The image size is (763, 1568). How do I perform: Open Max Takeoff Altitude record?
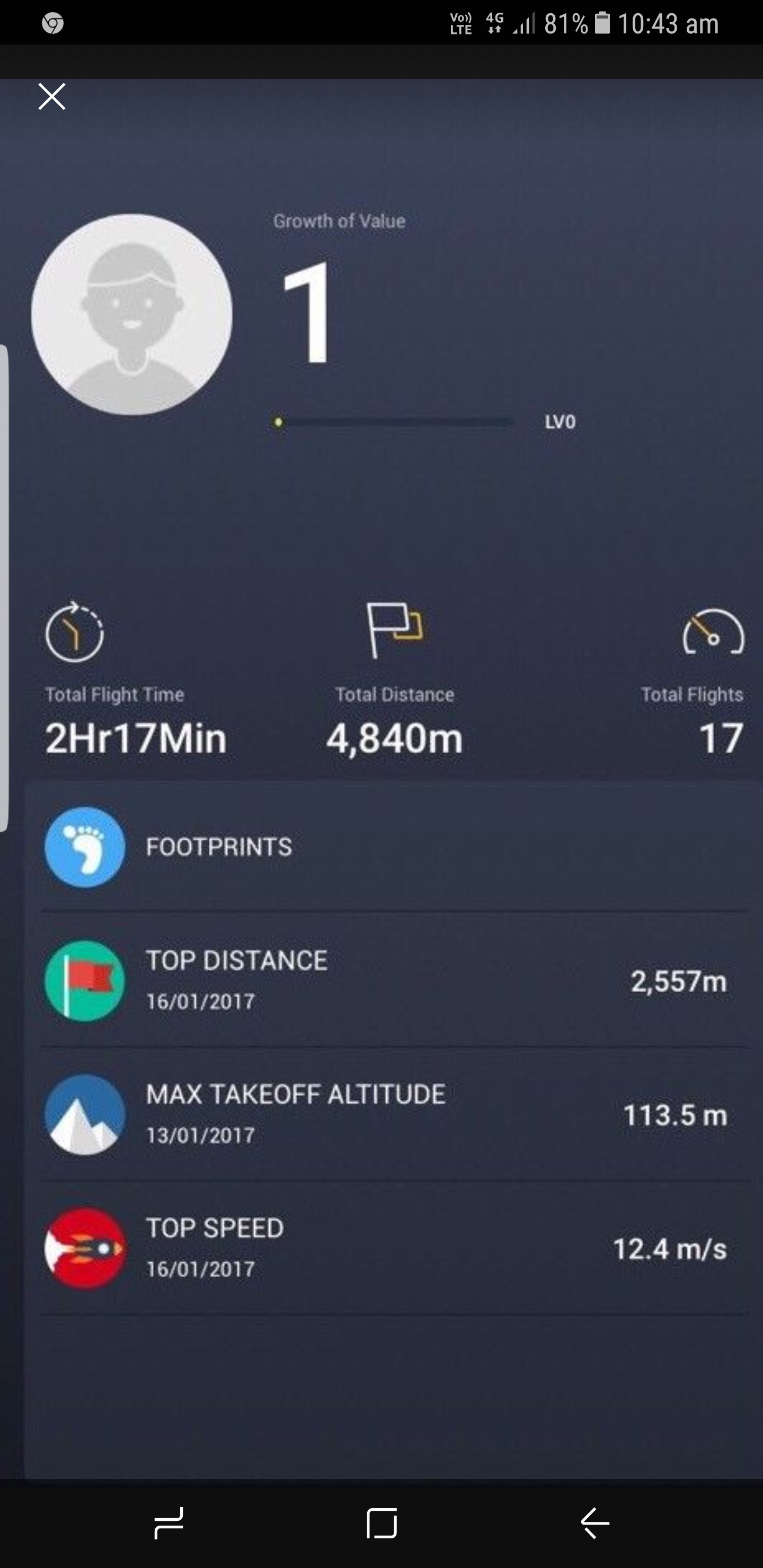click(x=390, y=1114)
